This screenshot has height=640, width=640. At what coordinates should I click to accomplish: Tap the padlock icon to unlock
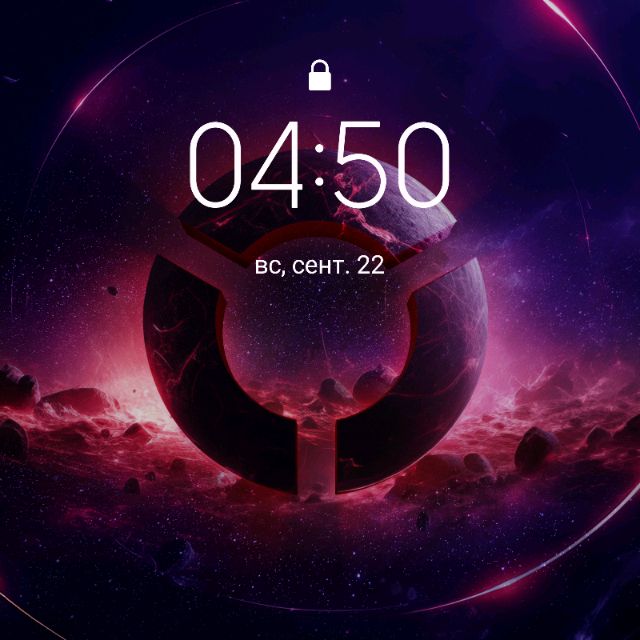319,76
